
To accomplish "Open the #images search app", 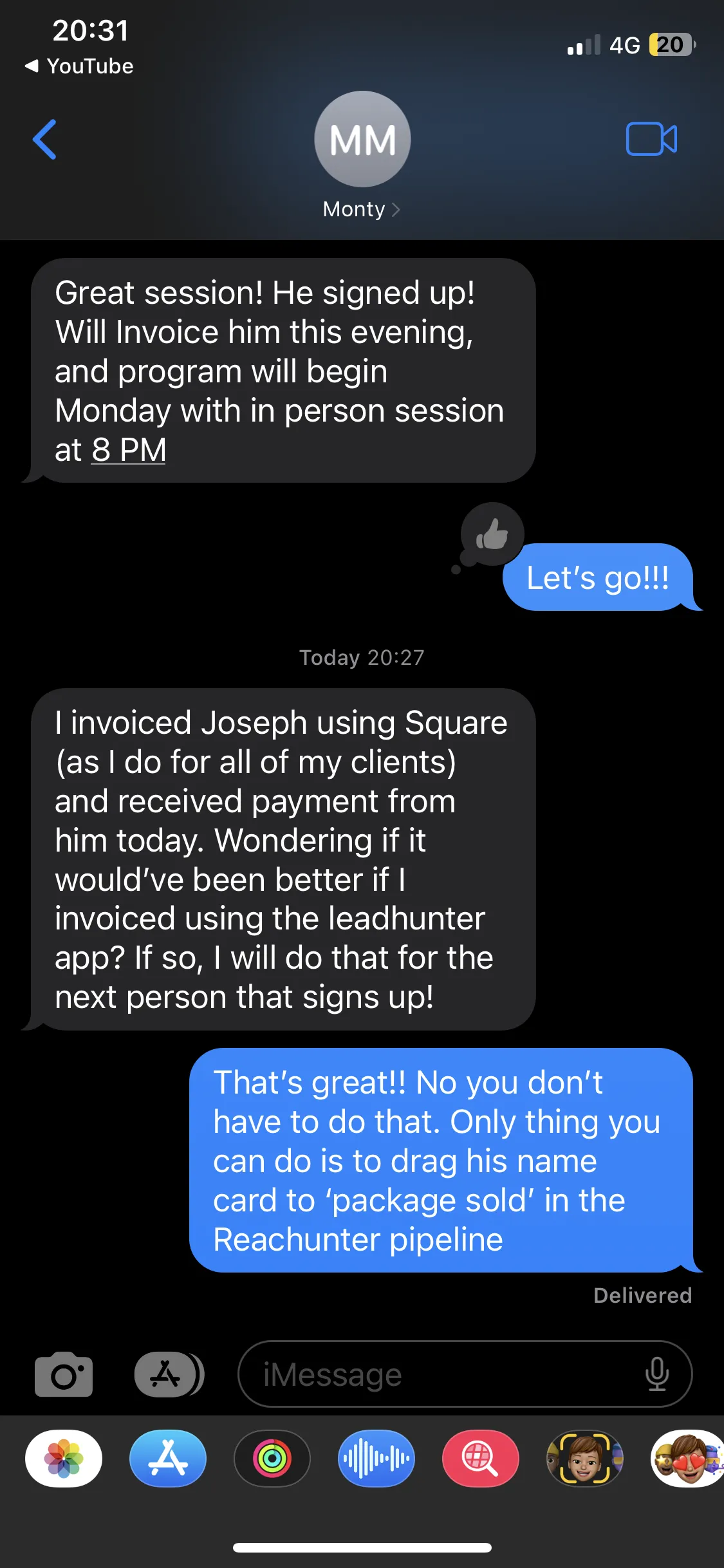I will point(481,1459).
